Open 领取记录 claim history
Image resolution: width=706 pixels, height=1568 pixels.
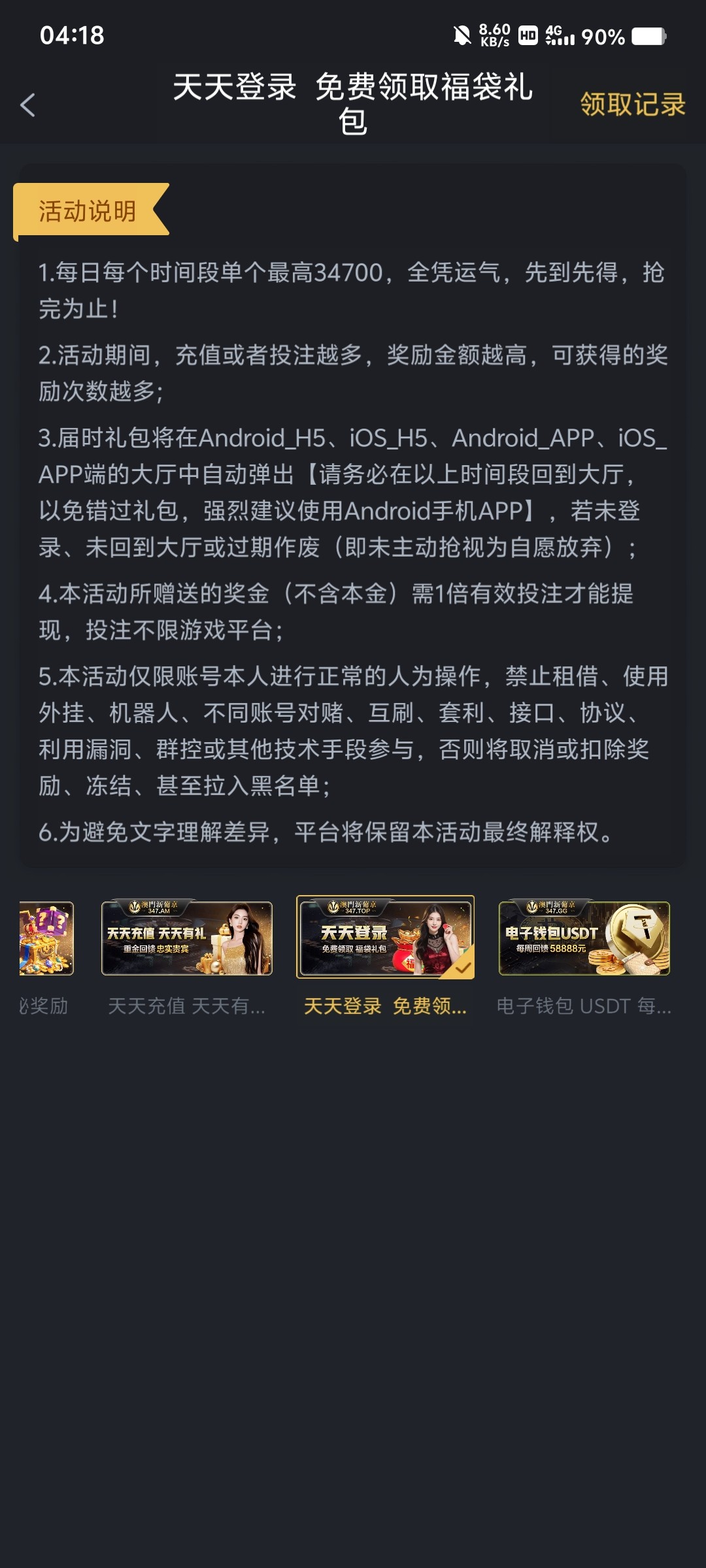(632, 105)
